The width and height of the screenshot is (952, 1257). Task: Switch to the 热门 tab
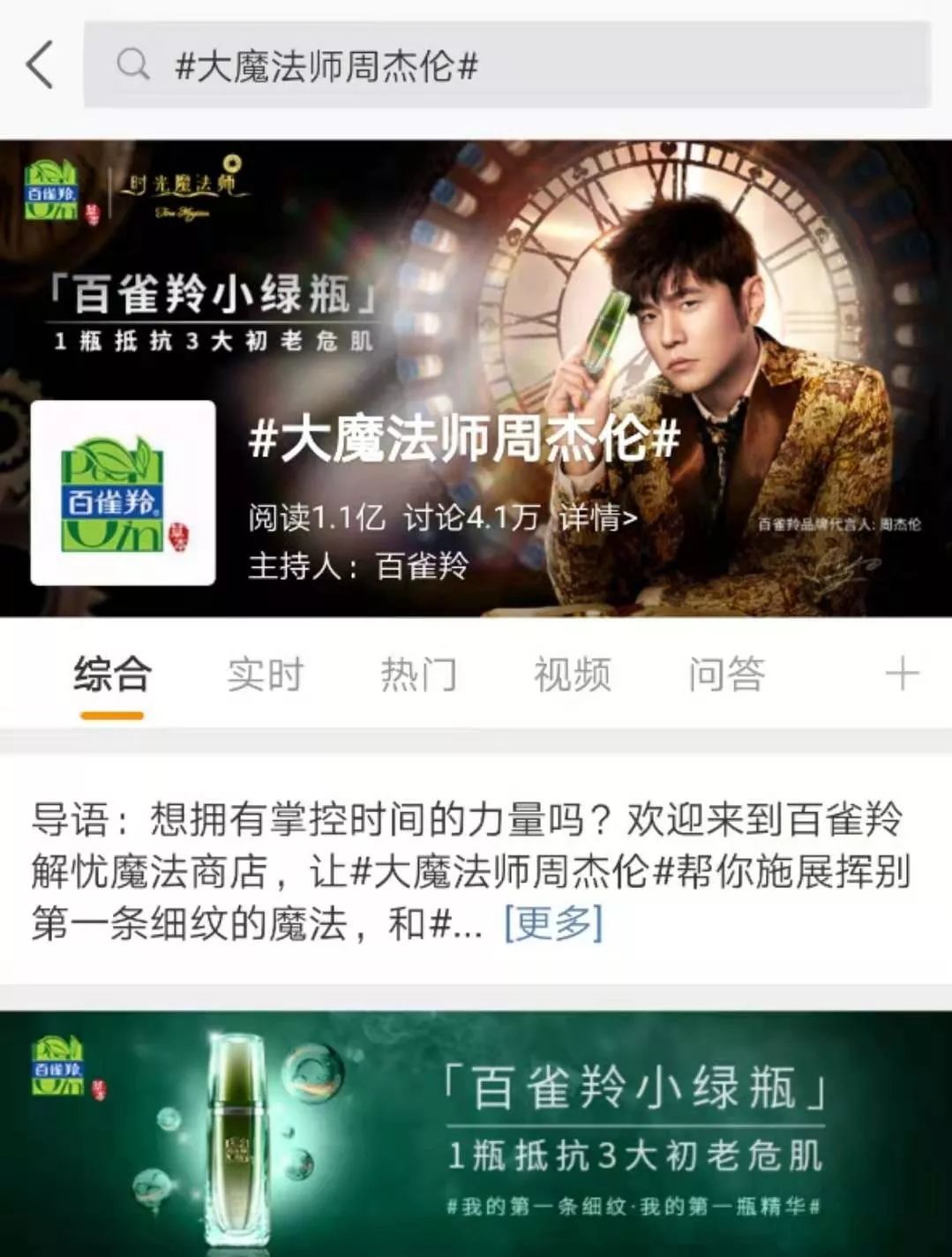(x=418, y=675)
